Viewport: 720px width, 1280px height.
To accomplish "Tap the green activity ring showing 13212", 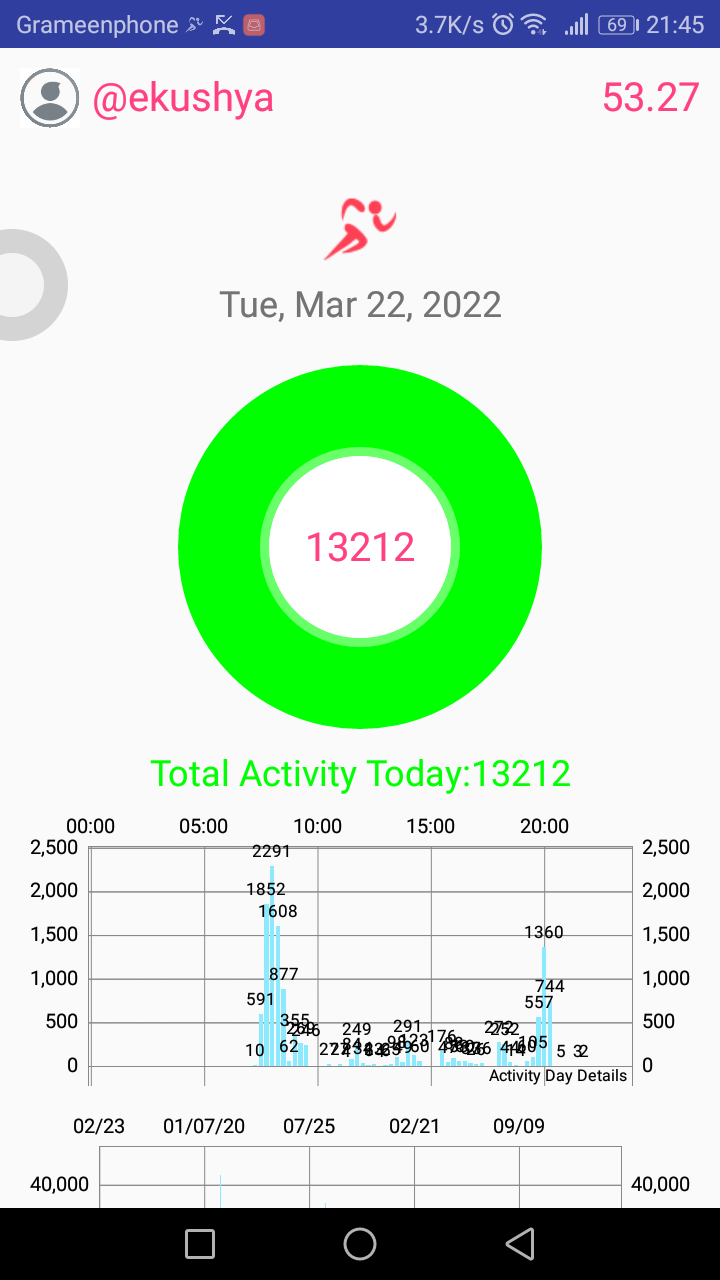I will coord(360,547).
